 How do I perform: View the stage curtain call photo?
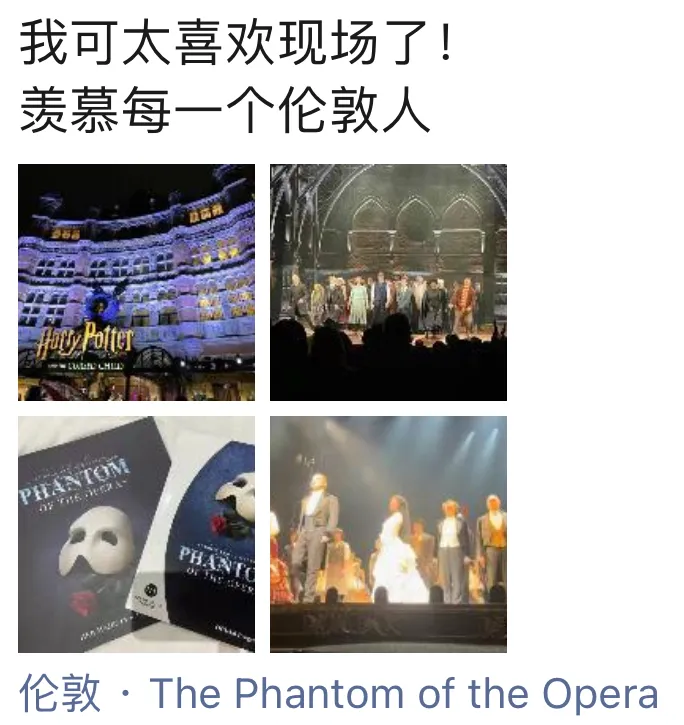[388, 282]
